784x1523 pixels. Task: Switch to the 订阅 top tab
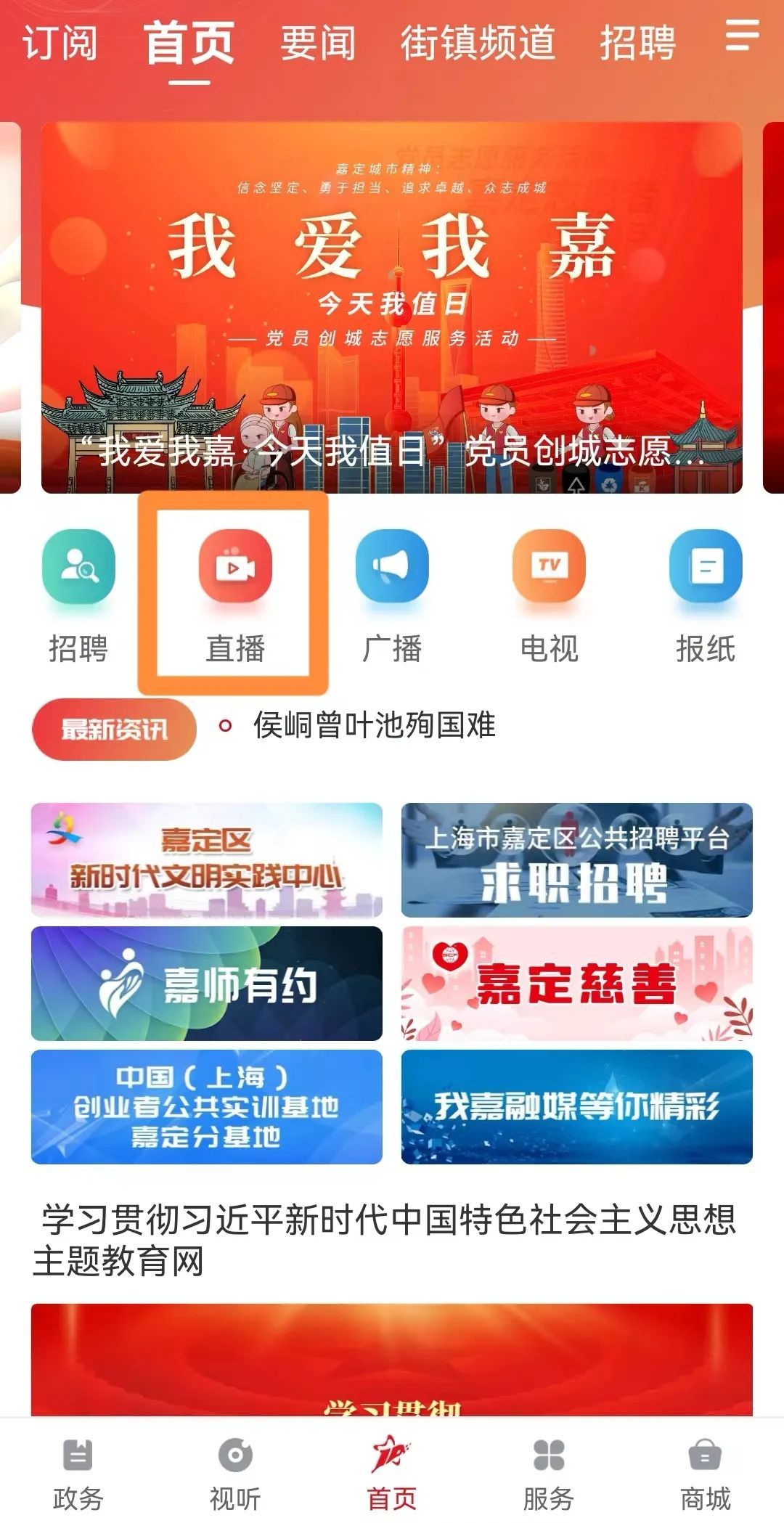(59, 42)
